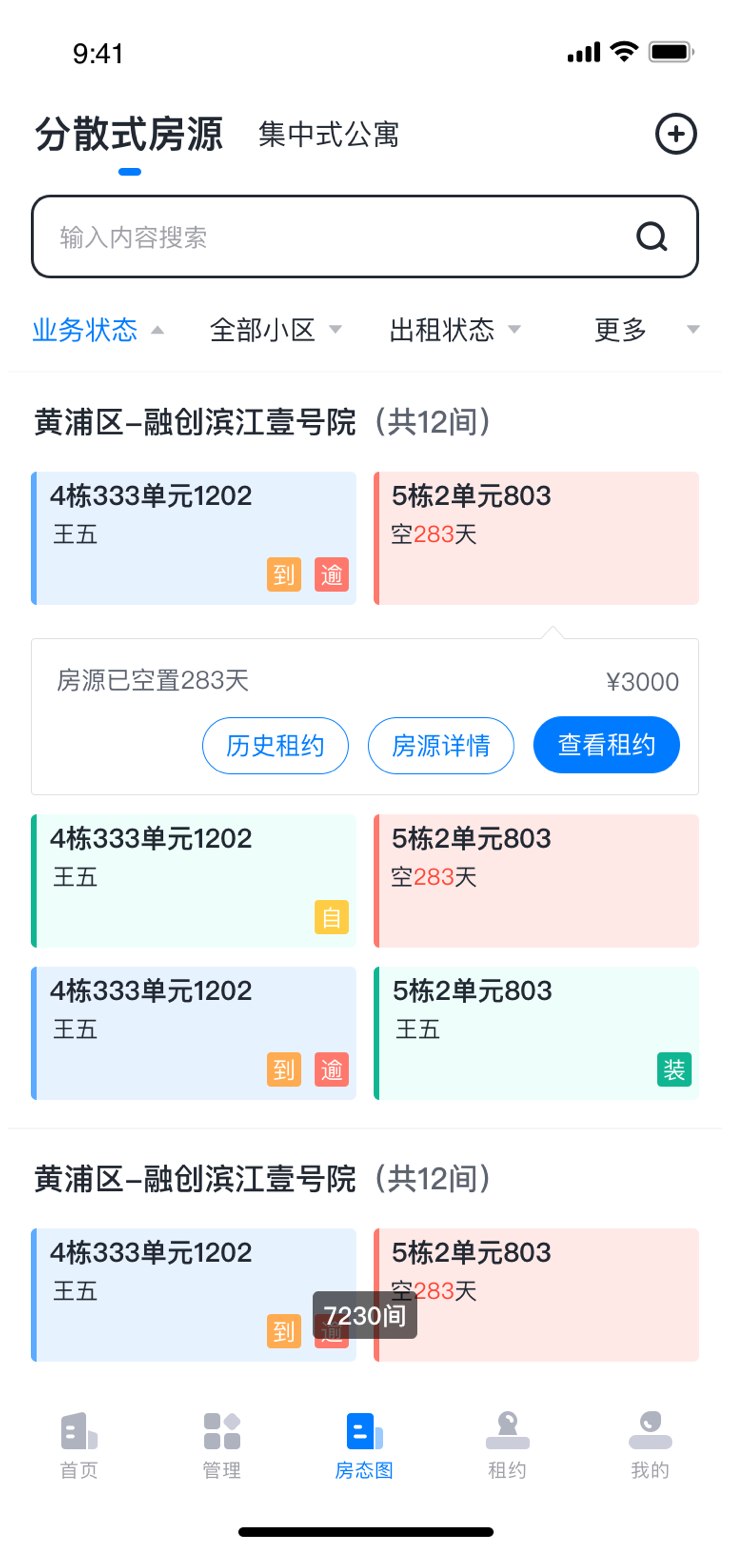
Task: View 房源详情
Action: point(441,746)
